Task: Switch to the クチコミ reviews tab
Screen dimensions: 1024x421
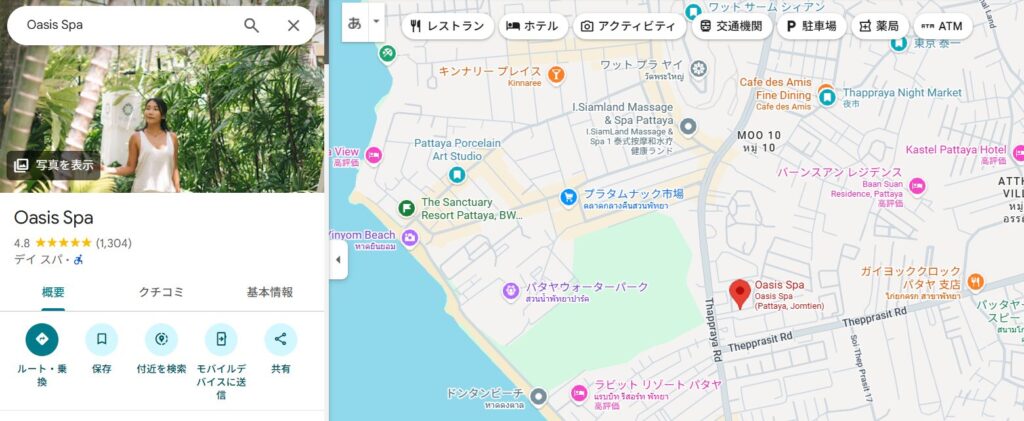Action: [x=161, y=292]
